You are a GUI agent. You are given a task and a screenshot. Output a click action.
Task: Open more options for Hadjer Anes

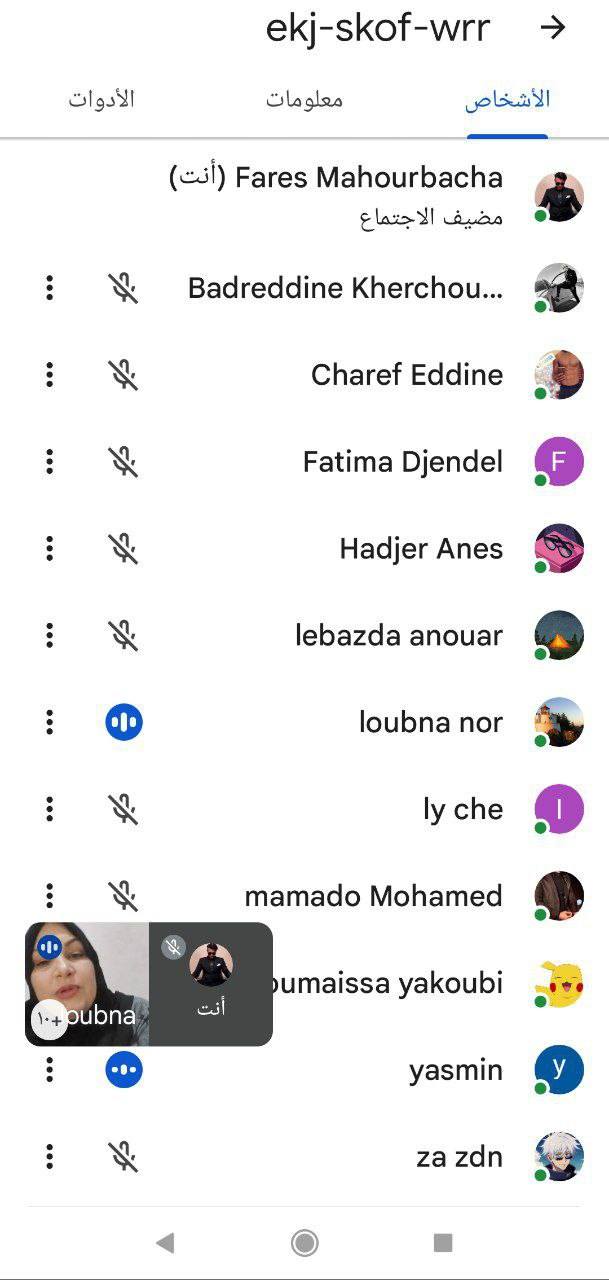tap(49, 549)
